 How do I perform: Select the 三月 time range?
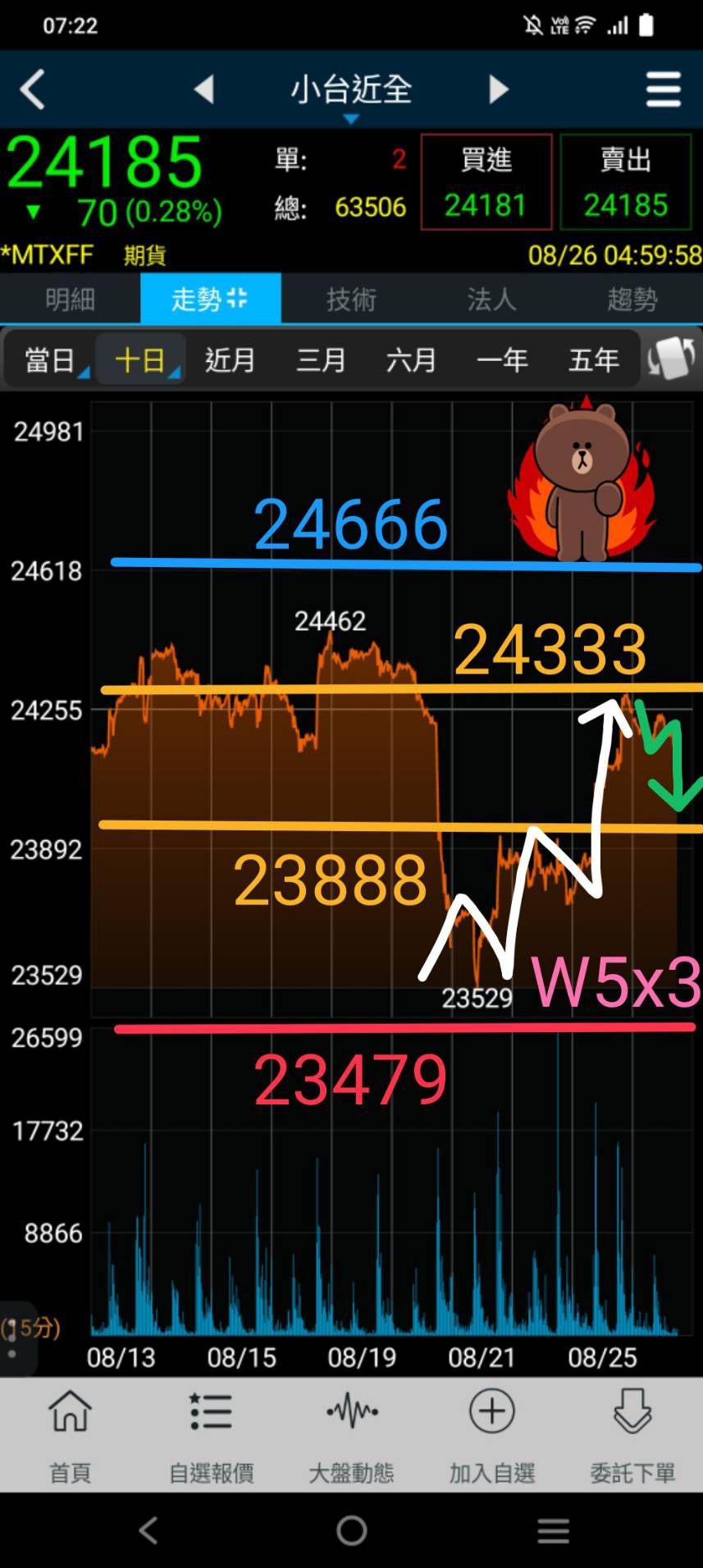point(321,359)
